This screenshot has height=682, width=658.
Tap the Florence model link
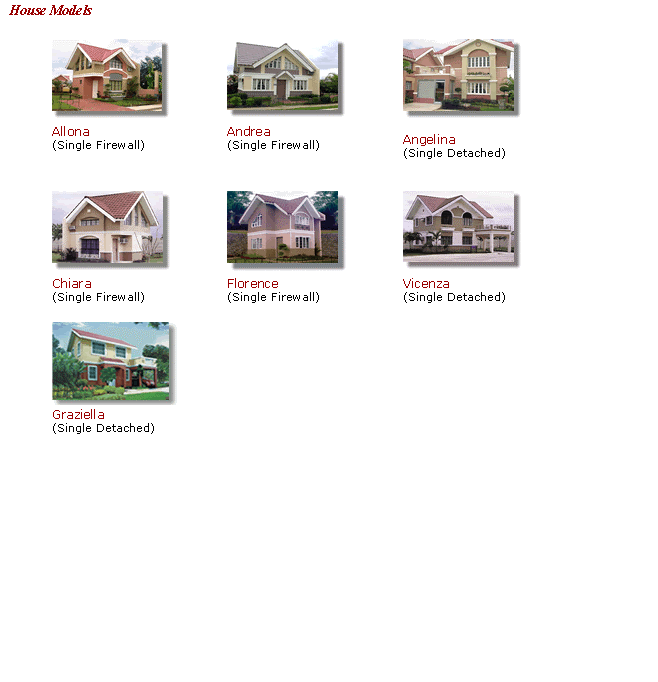tap(252, 284)
